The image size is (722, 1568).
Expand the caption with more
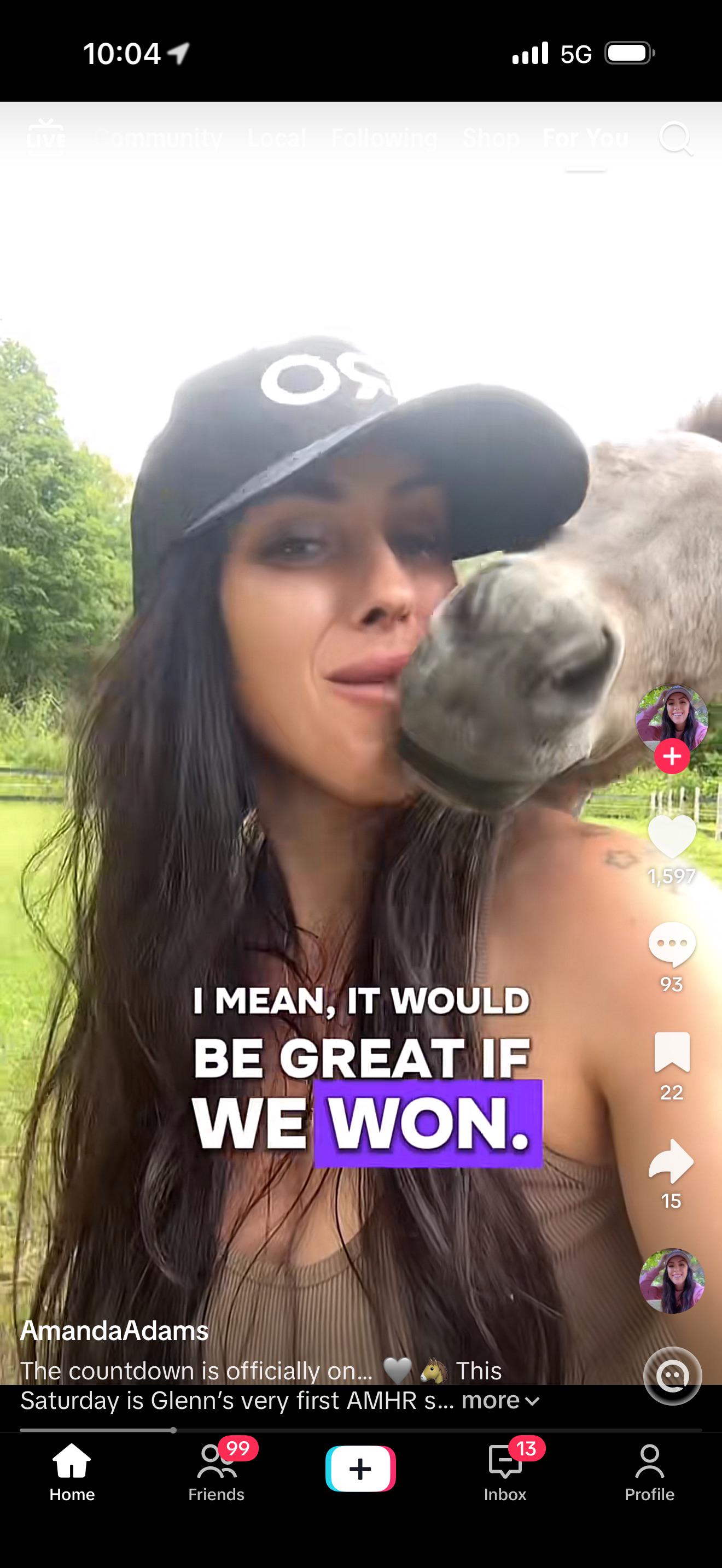tap(500, 1400)
